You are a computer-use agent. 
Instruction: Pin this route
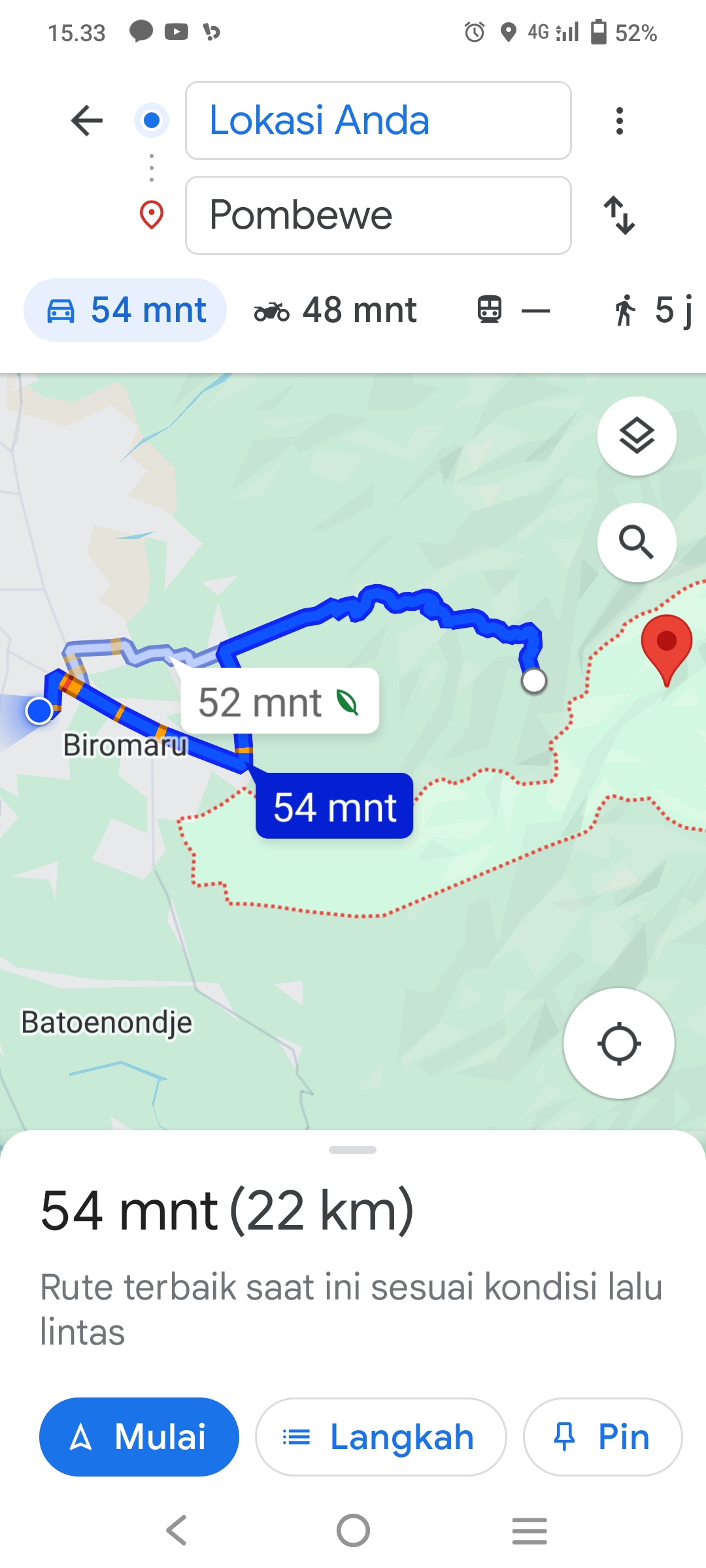click(603, 1437)
